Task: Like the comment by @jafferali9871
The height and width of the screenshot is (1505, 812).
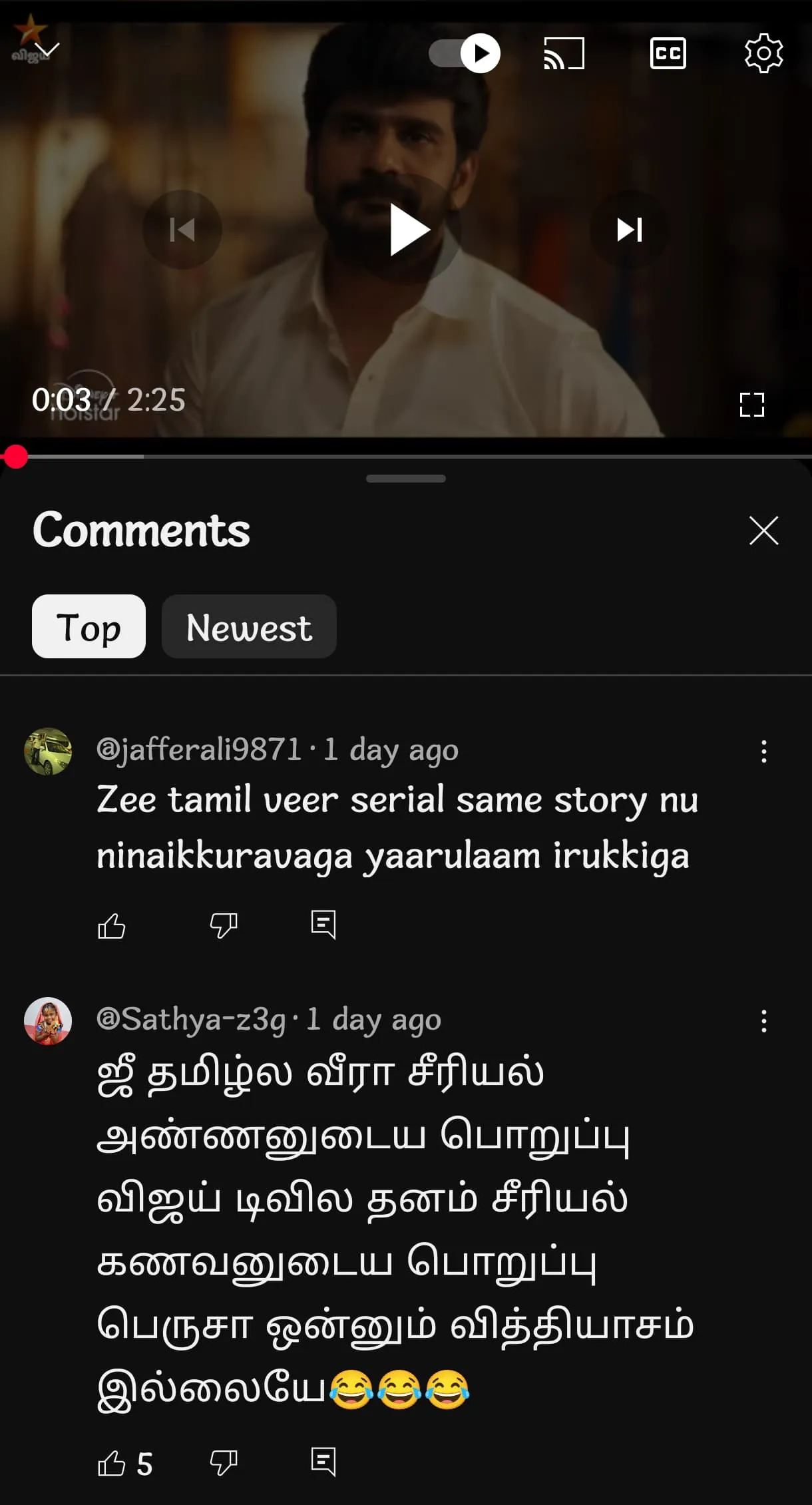Action: click(x=111, y=925)
